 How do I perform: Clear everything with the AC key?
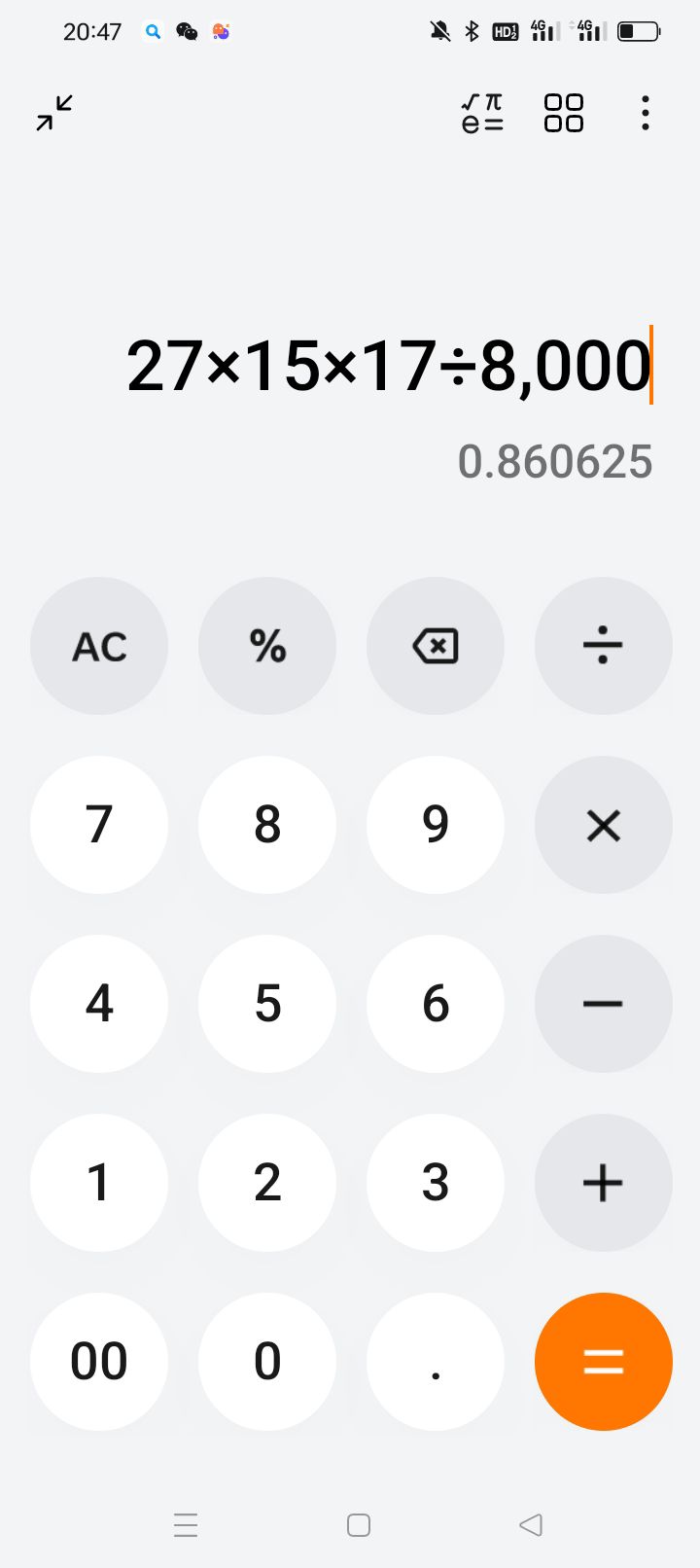tap(99, 646)
